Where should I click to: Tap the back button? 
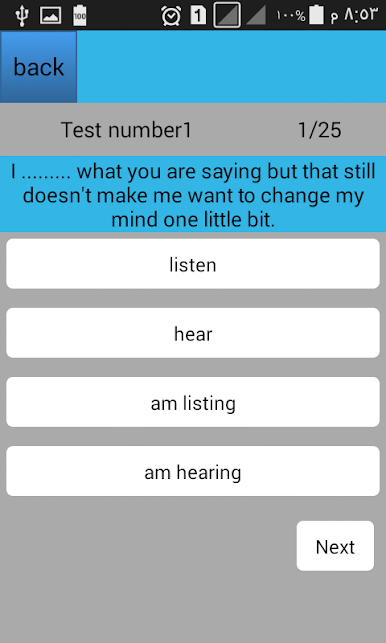tap(39, 67)
